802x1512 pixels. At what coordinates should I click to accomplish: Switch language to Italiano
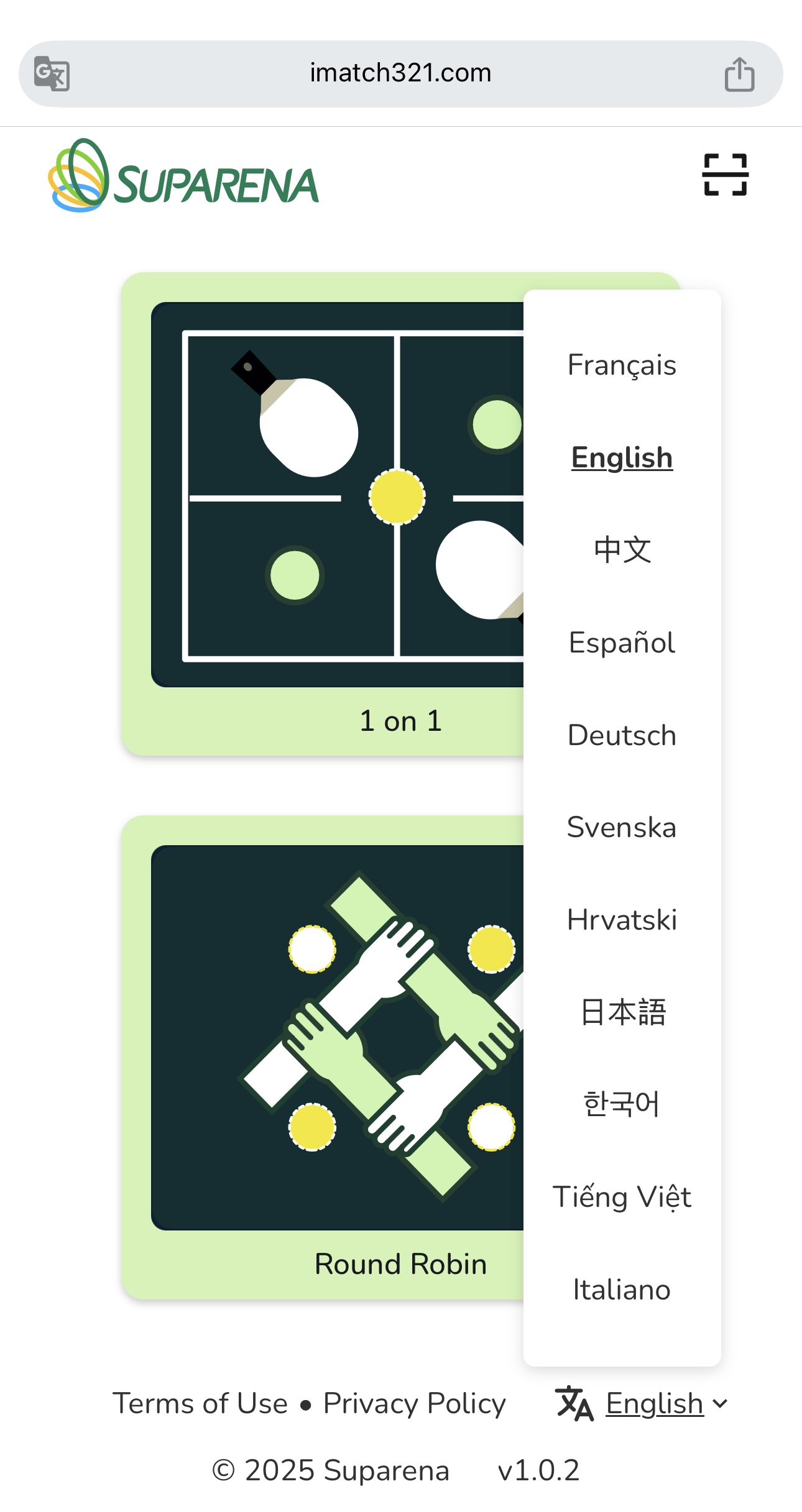(622, 1290)
